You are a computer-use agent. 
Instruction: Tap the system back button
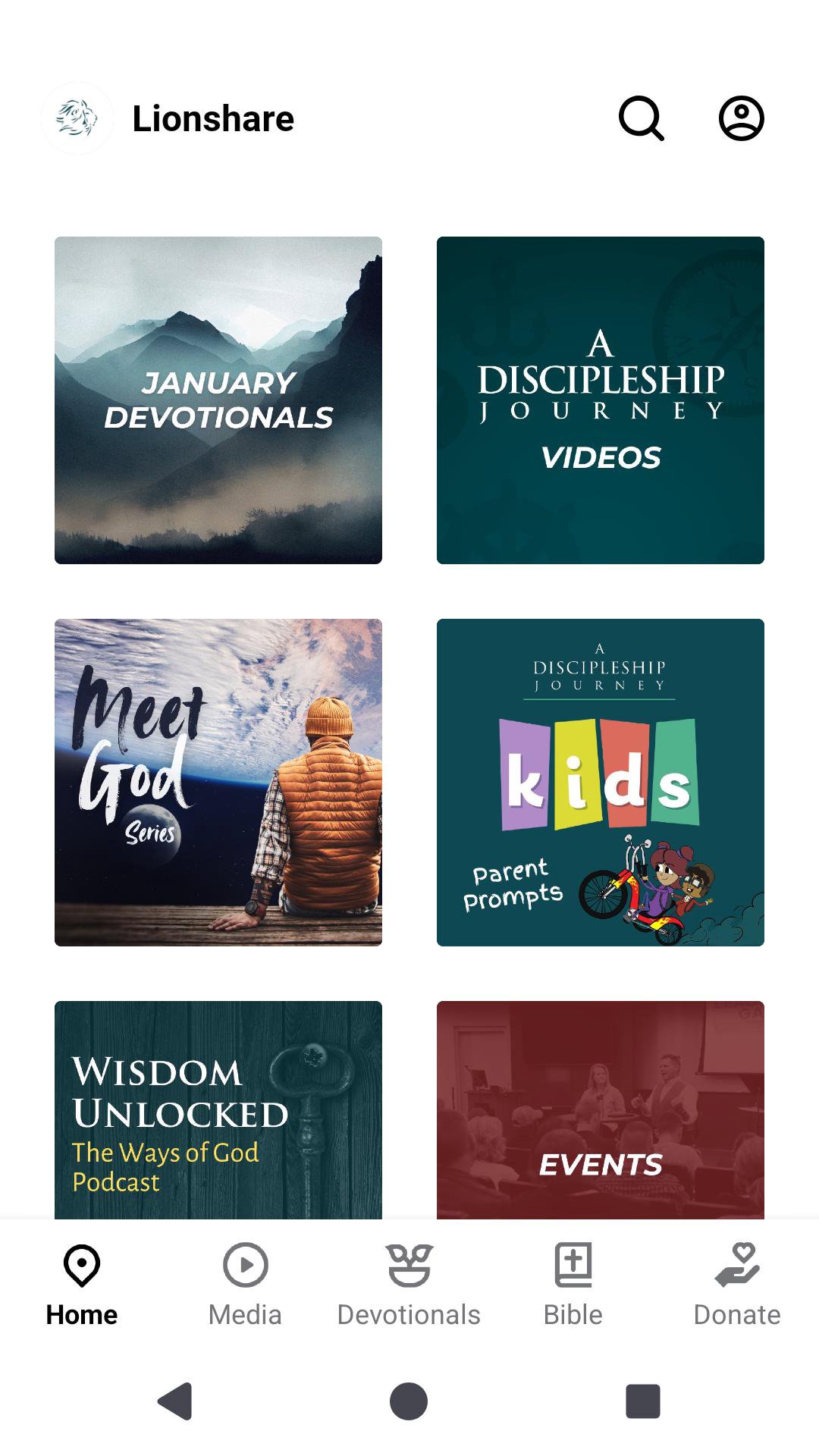175,1401
